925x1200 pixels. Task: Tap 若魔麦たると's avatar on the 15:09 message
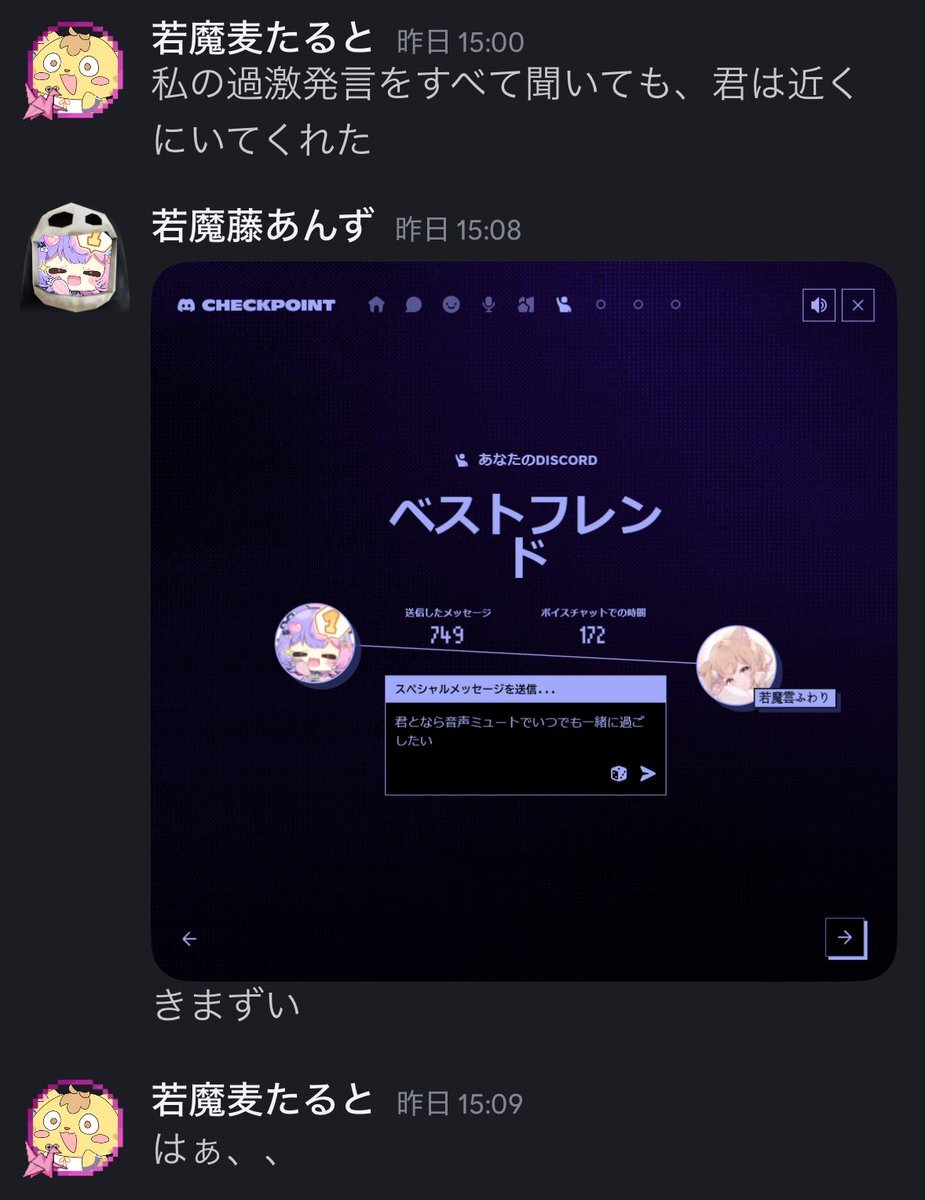(x=69, y=1127)
